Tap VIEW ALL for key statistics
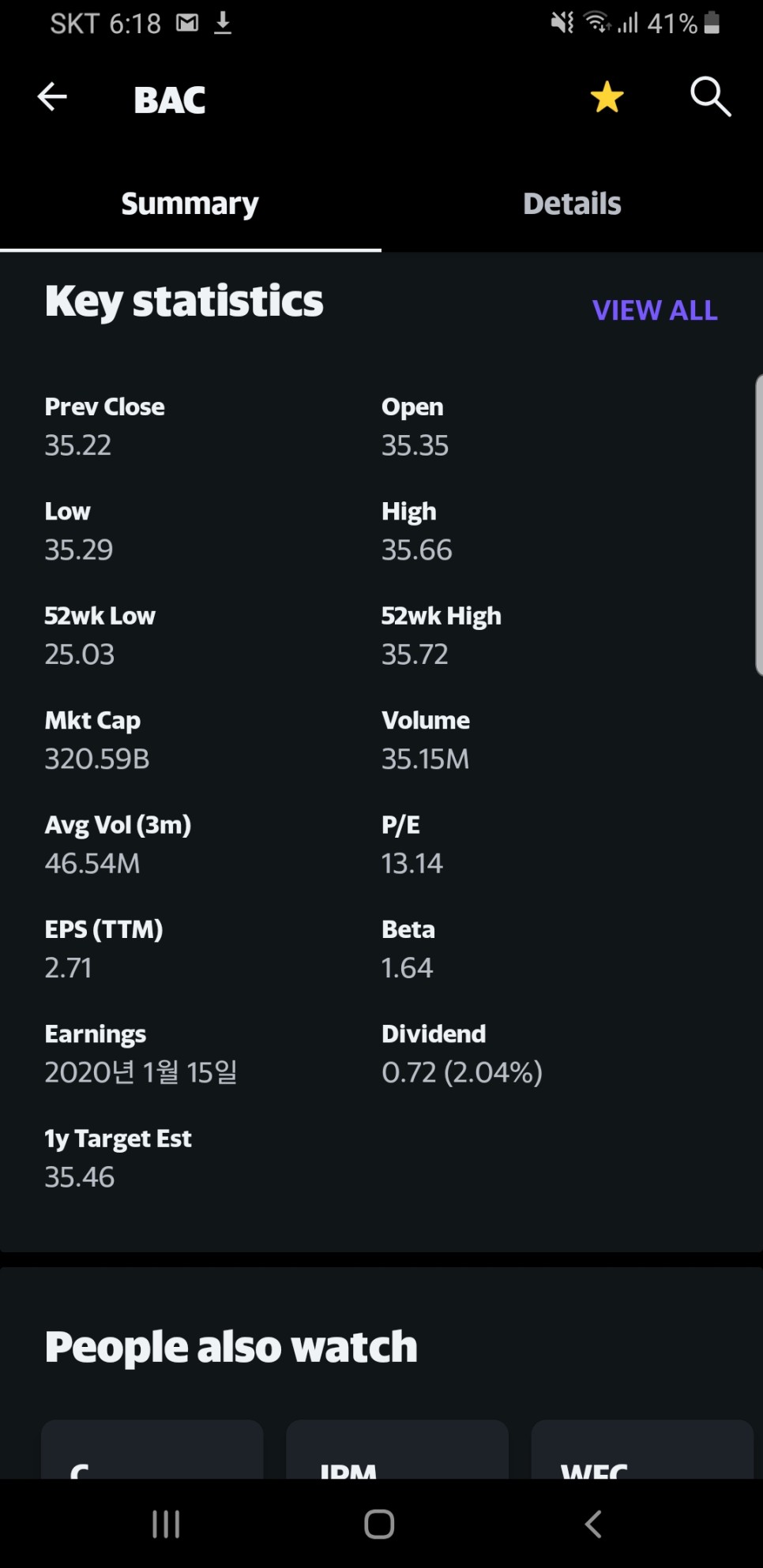 [655, 310]
